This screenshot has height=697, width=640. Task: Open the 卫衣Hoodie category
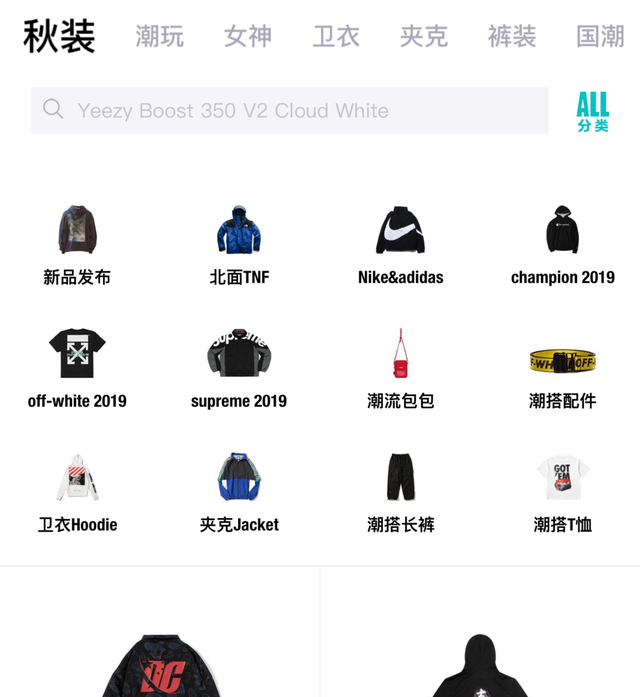tap(77, 491)
